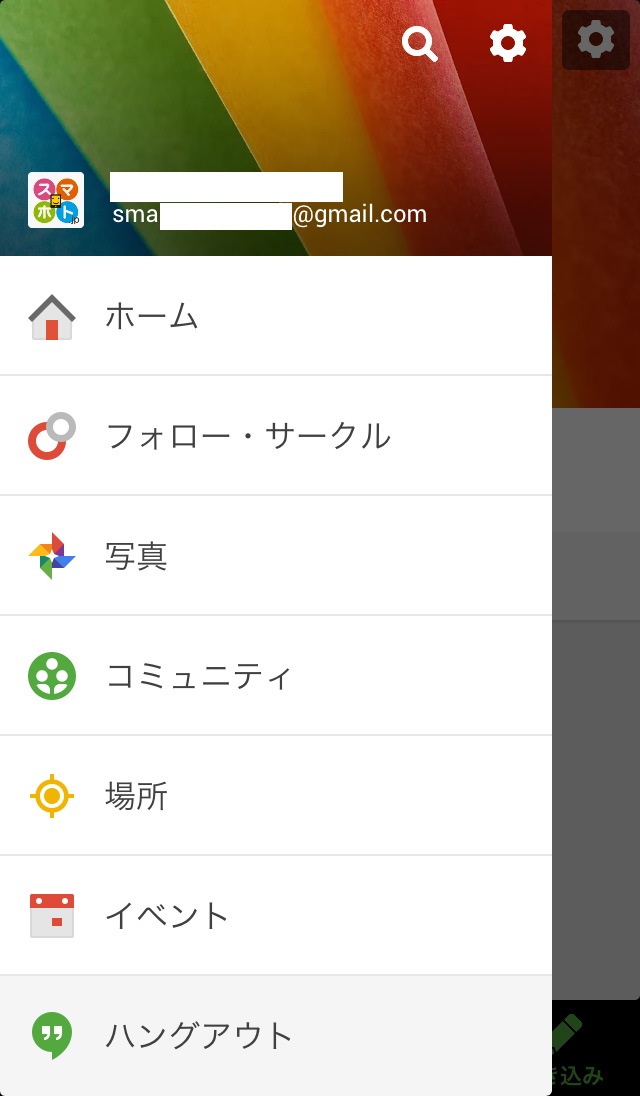
Task: Tap the profile avatar in the header
Action: tap(56, 200)
